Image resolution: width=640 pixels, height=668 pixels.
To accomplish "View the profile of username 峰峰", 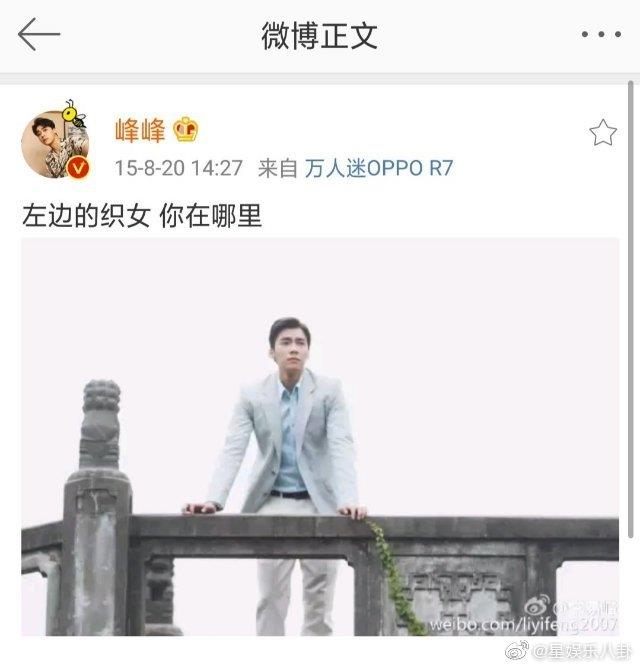I will (140, 130).
